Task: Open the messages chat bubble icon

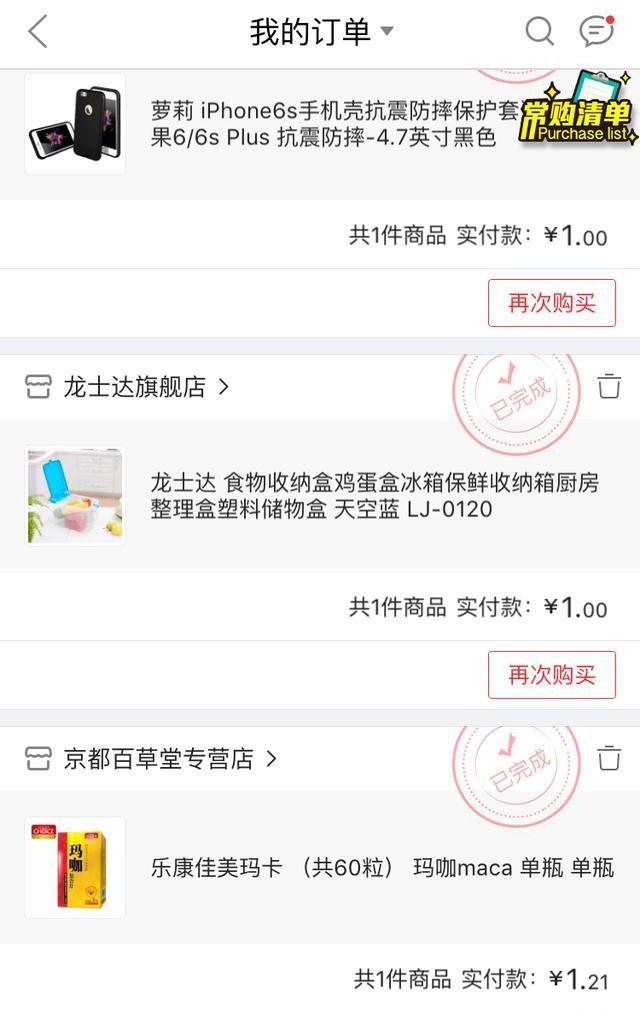Action: (x=597, y=32)
